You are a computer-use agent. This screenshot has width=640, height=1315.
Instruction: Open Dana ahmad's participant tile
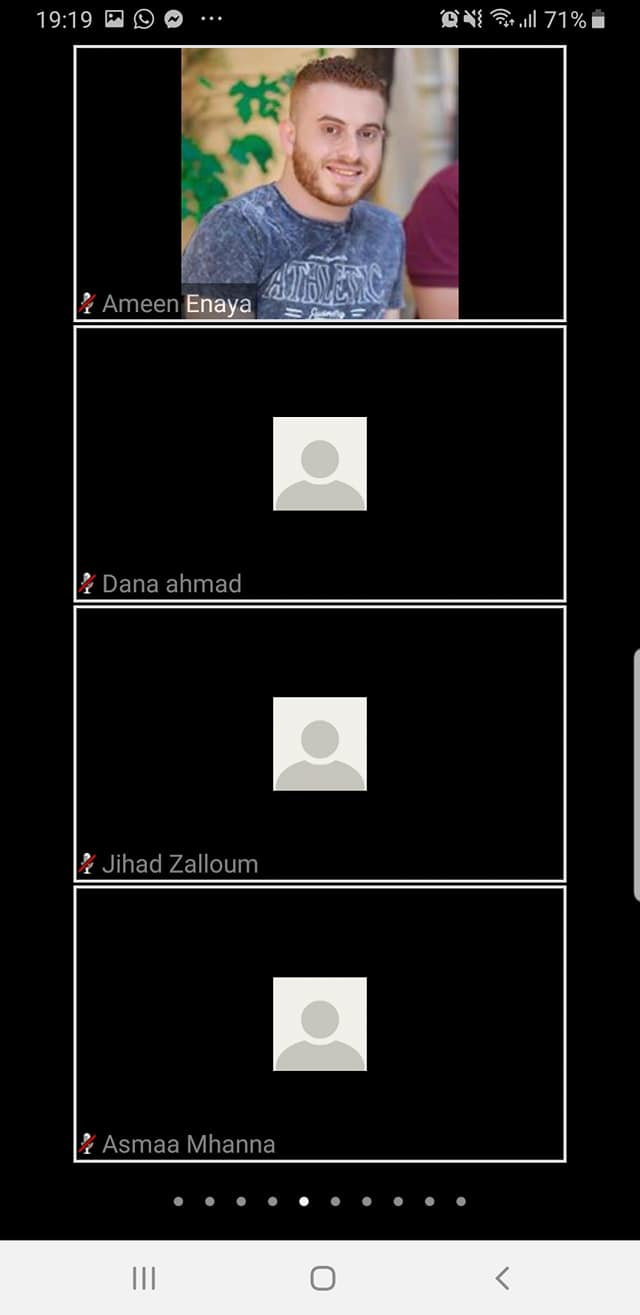[x=320, y=463]
